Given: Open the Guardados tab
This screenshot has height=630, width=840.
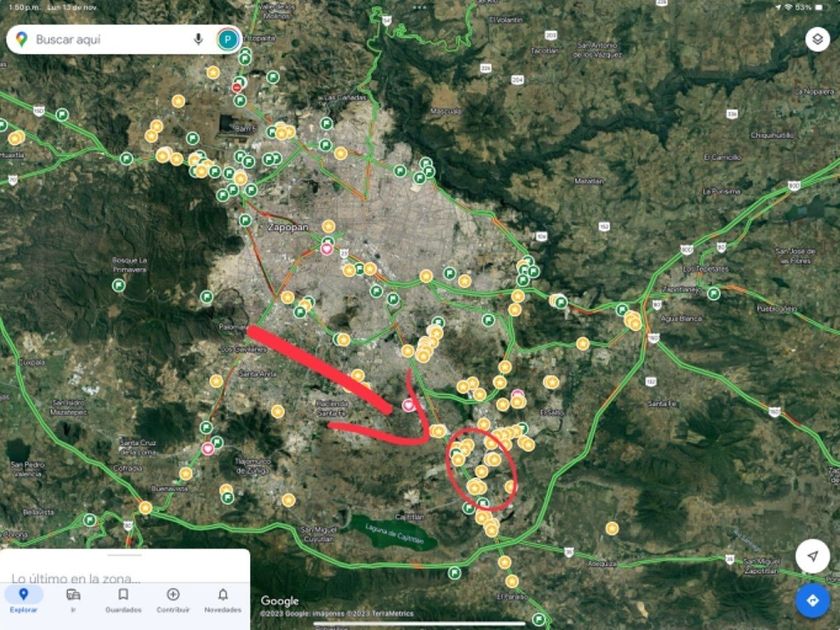Looking at the screenshot, I should pyautogui.click(x=123, y=600).
